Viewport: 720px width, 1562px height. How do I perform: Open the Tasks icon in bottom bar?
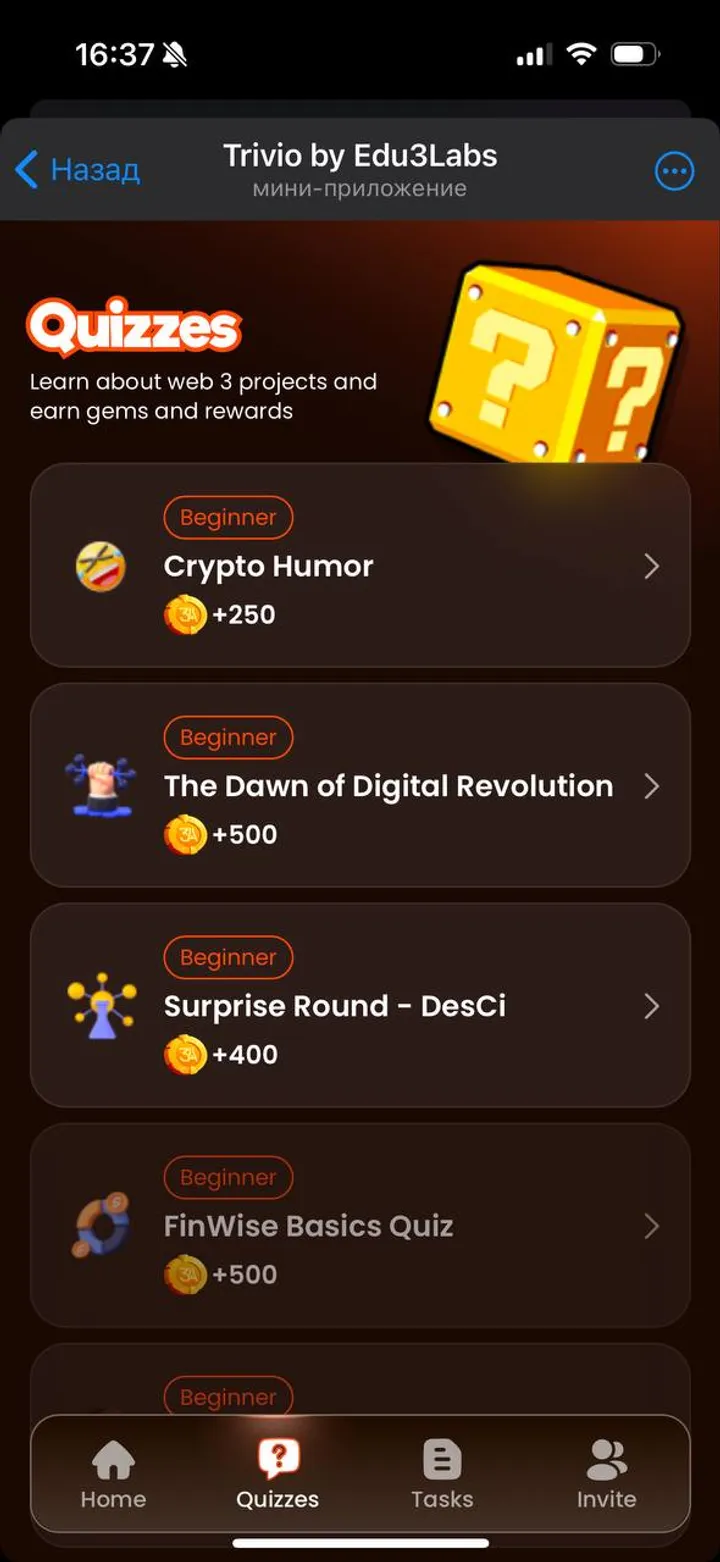pos(441,1459)
